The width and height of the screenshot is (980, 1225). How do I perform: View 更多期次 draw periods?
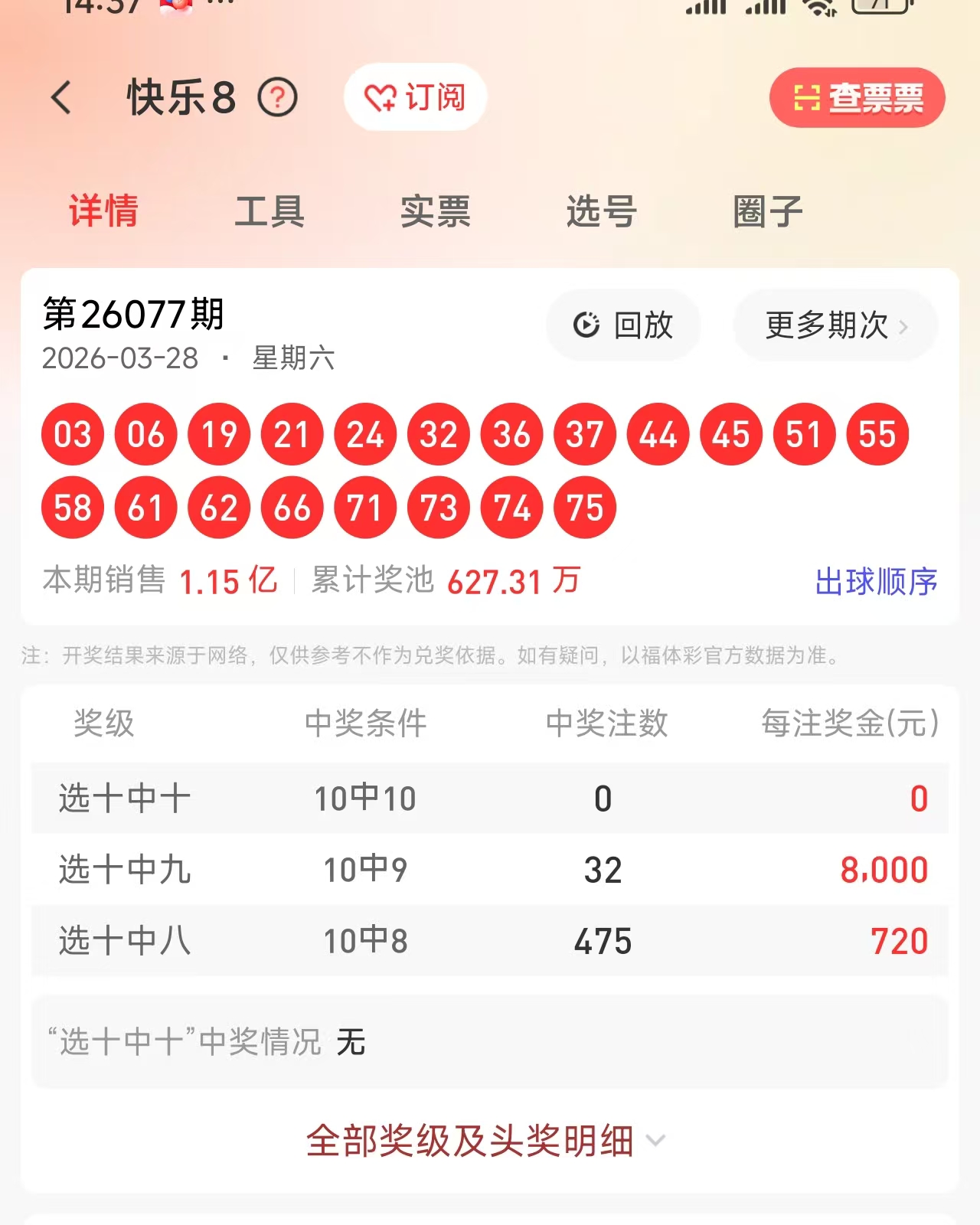tap(835, 325)
